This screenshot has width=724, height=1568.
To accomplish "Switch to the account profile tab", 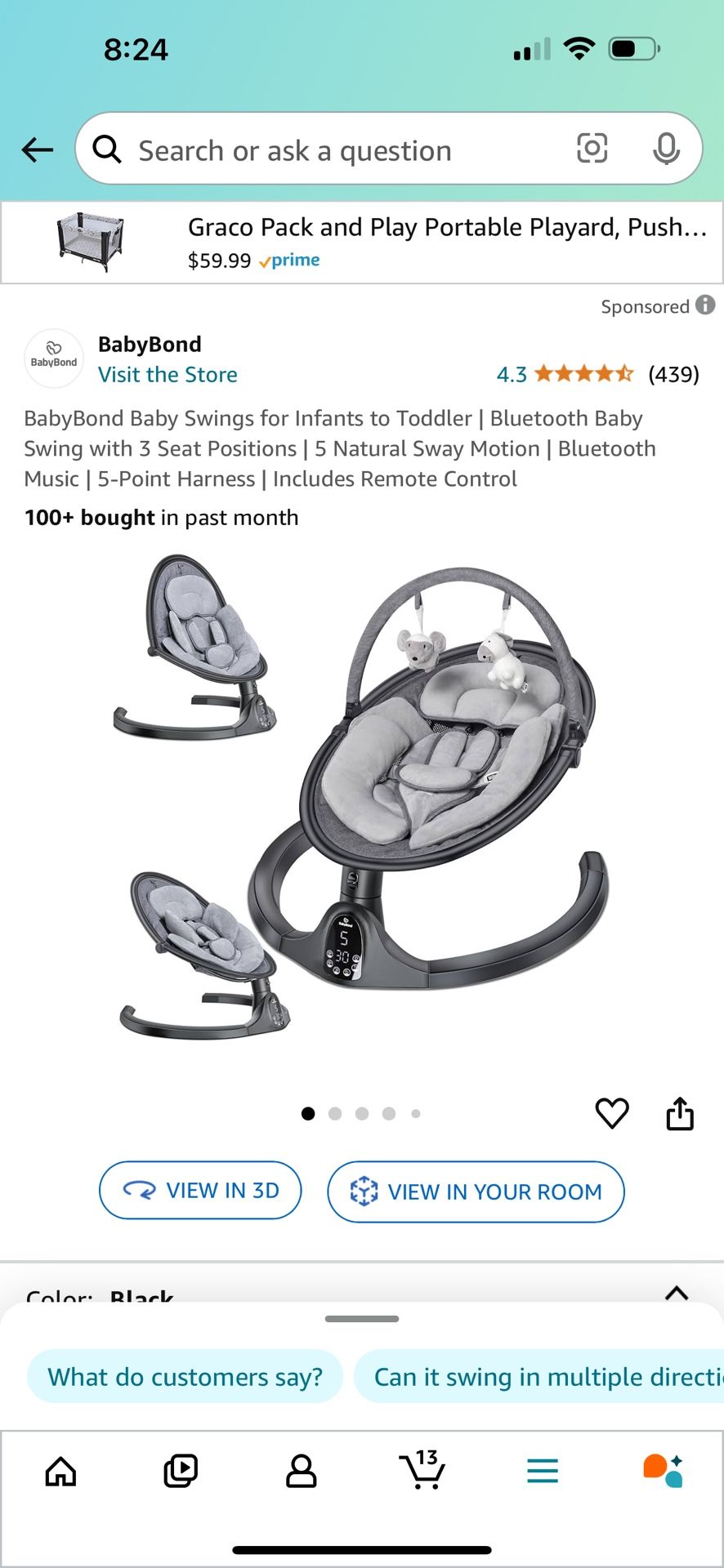I will pos(301,1472).
